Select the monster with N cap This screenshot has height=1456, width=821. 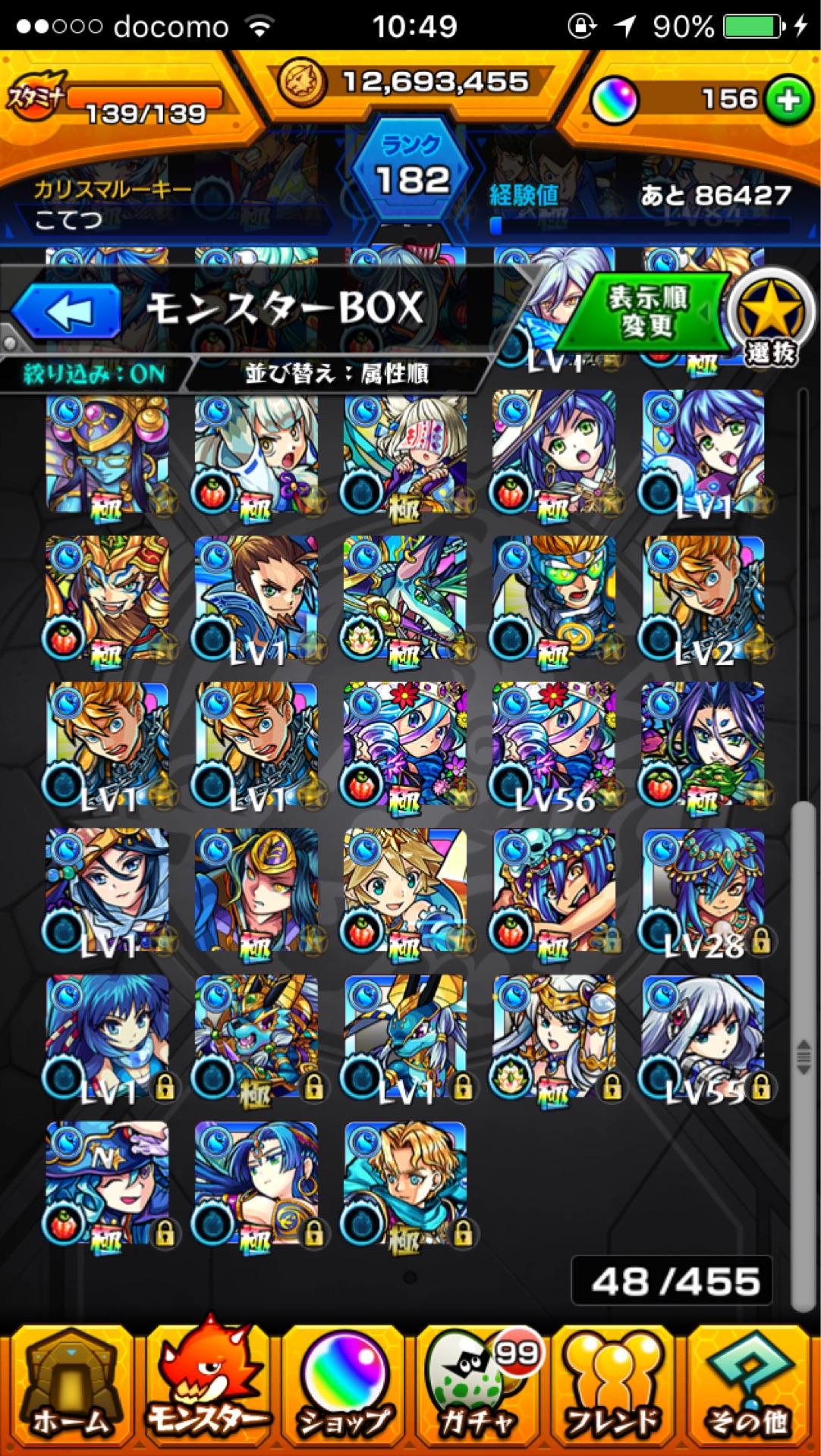tap(107, 1183)
